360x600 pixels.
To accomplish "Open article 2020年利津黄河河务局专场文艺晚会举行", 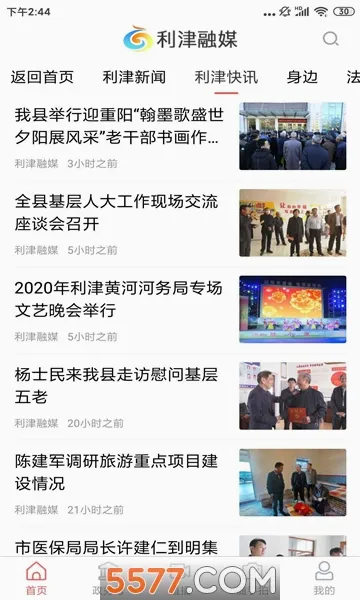I will [x=180, y=309].
